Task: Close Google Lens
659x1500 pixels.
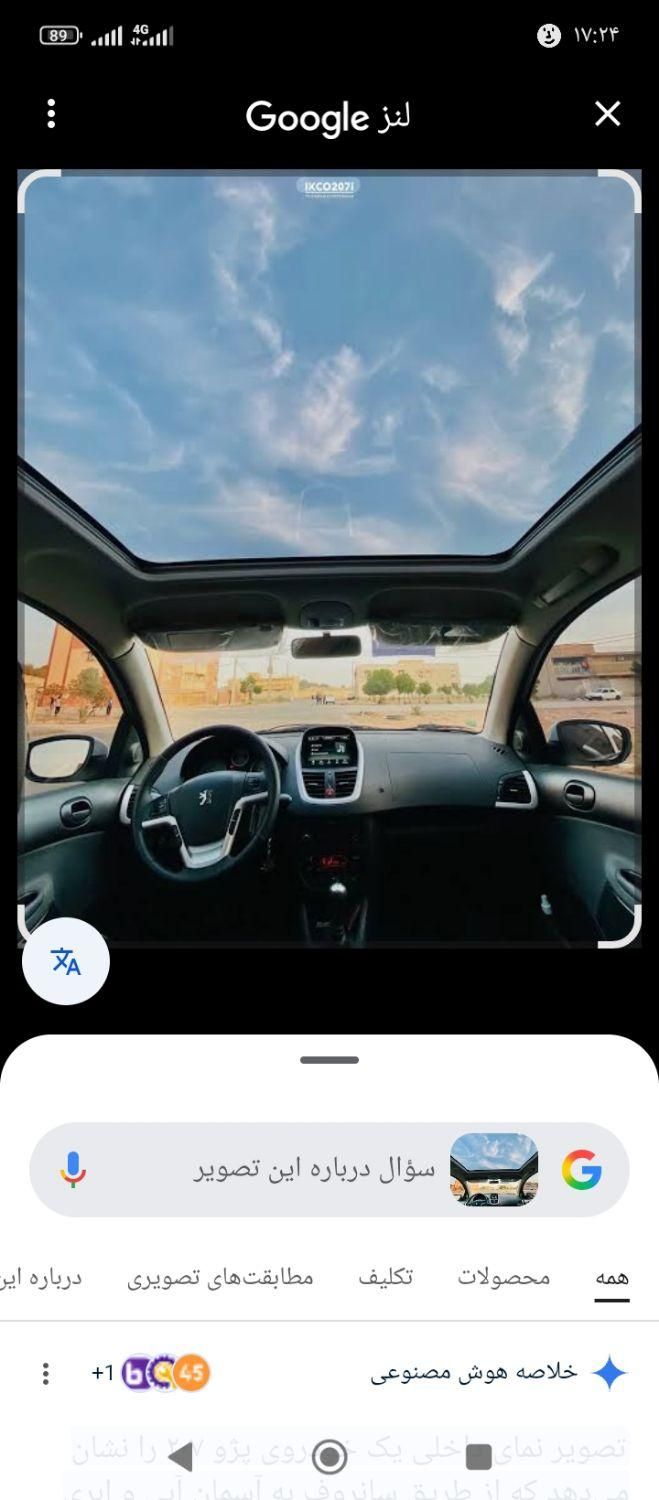Action: [x=607, y=114]
